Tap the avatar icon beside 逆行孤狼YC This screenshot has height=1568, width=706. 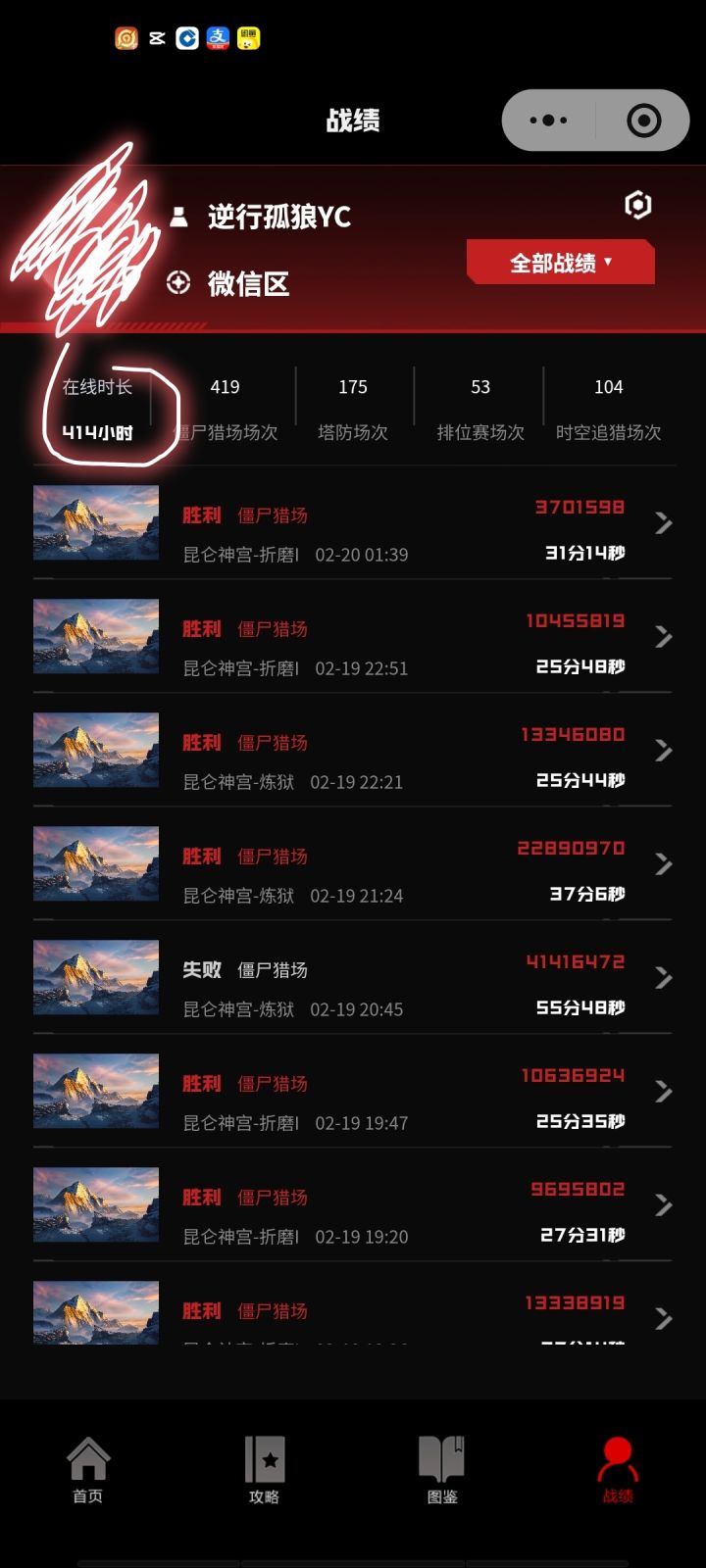click(x=178, y=217)
